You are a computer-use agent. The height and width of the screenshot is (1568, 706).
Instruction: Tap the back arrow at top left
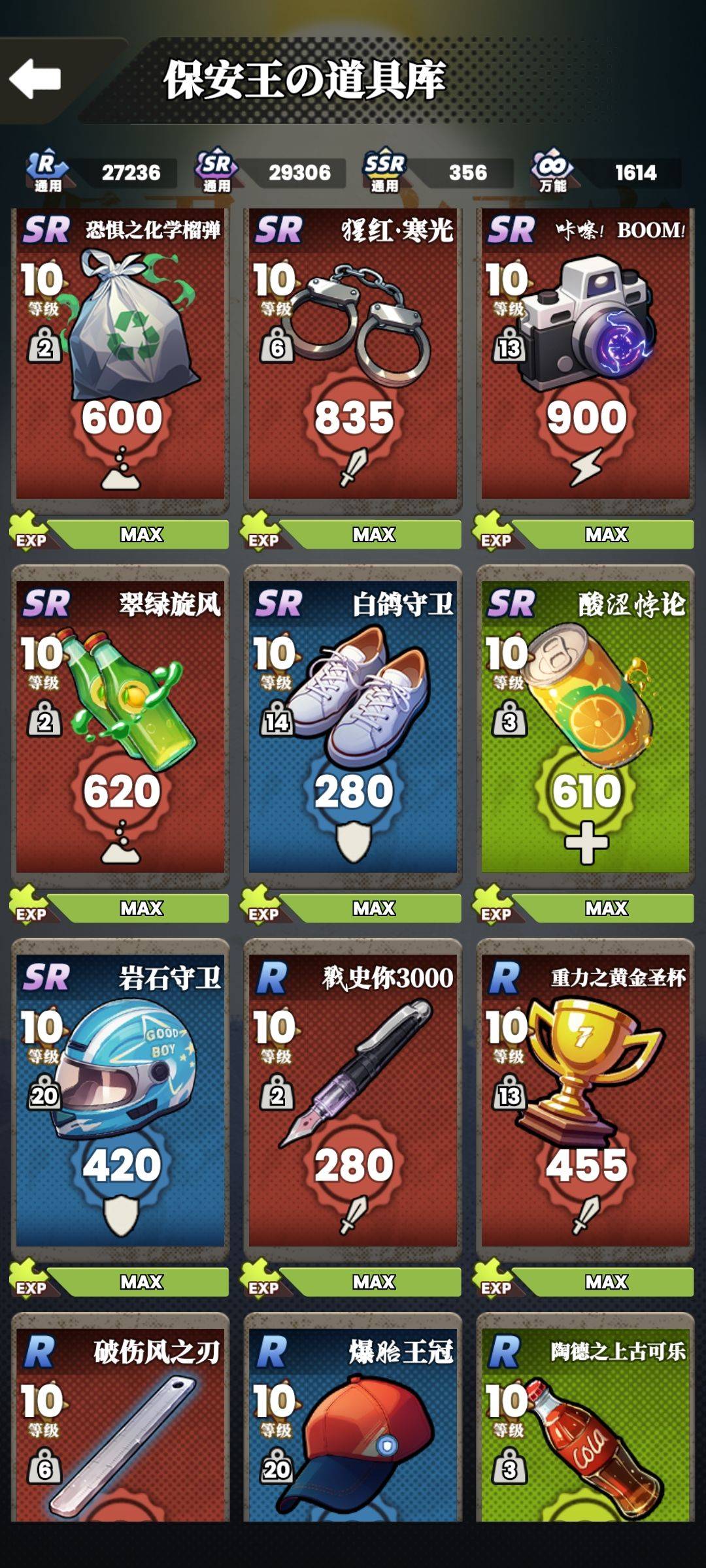pyautogui.click(x=36, y=78)
